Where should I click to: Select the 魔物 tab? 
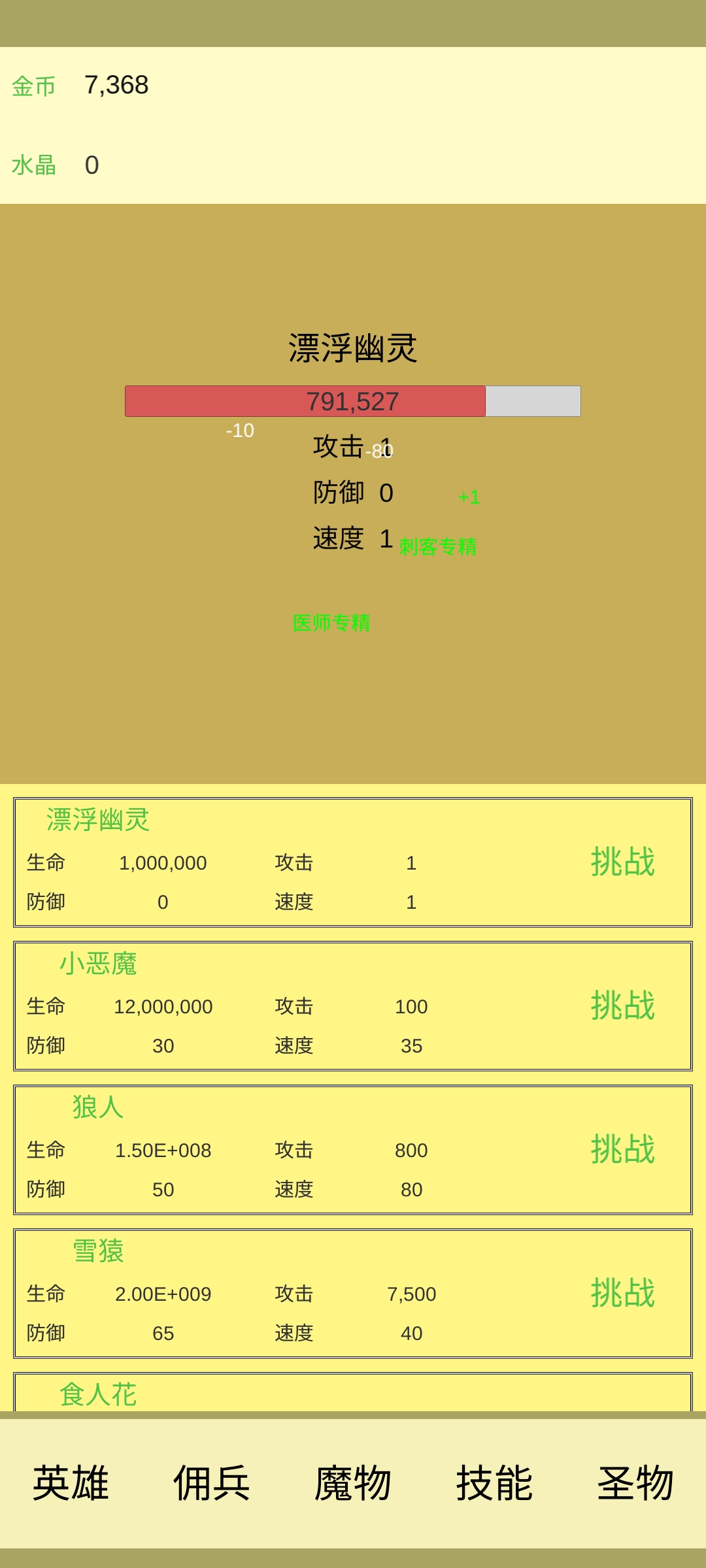click(x=353, y=1483)
